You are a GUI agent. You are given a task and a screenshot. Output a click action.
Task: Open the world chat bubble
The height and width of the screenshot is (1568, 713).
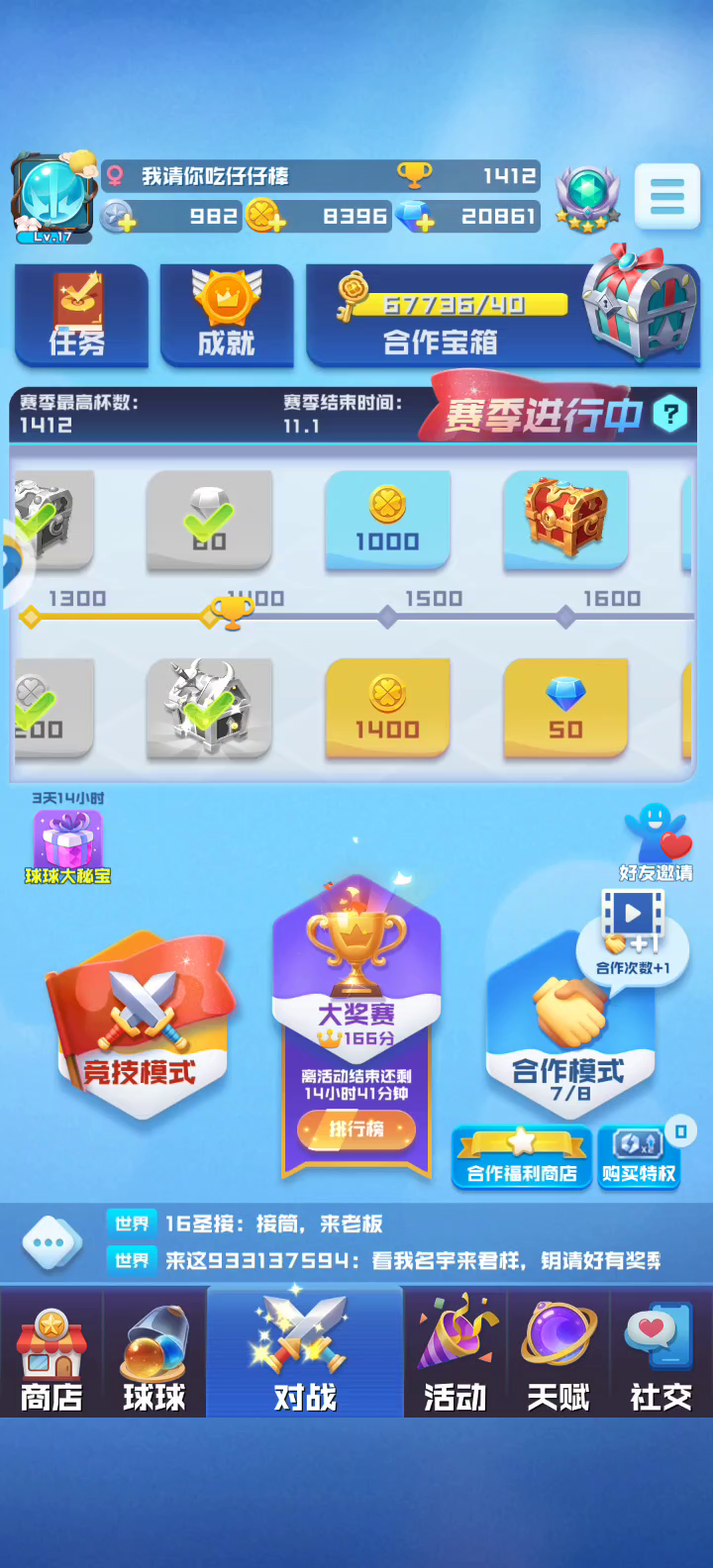tap(51, 1242)
